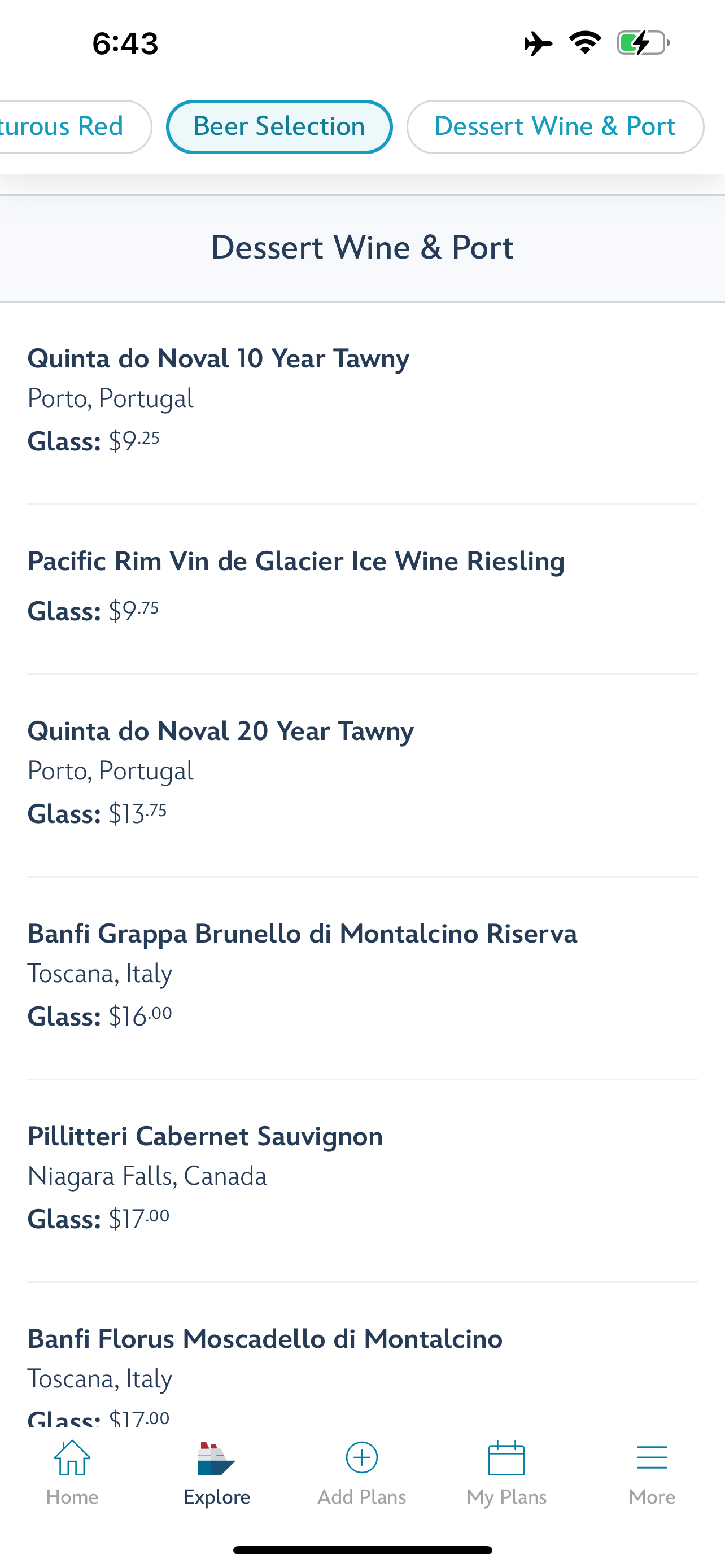Jump to Dessert Wine & Port chip
725x1568 pixels.
tap(554, 126)
